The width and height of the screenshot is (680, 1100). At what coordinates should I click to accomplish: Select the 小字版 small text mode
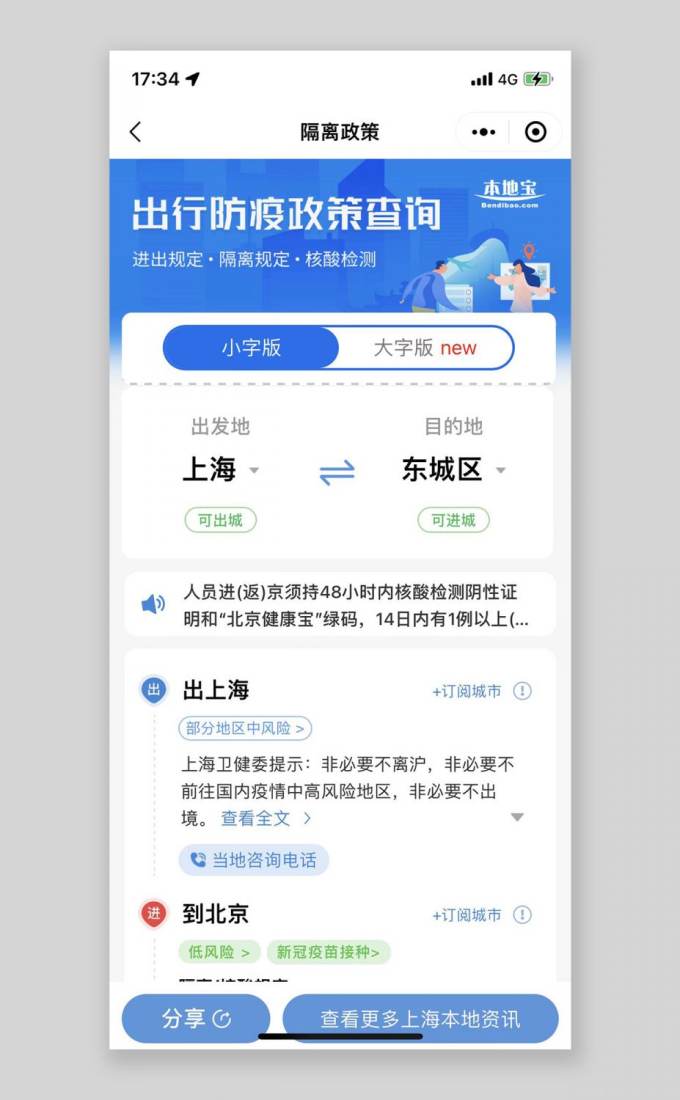coord(251,348)
